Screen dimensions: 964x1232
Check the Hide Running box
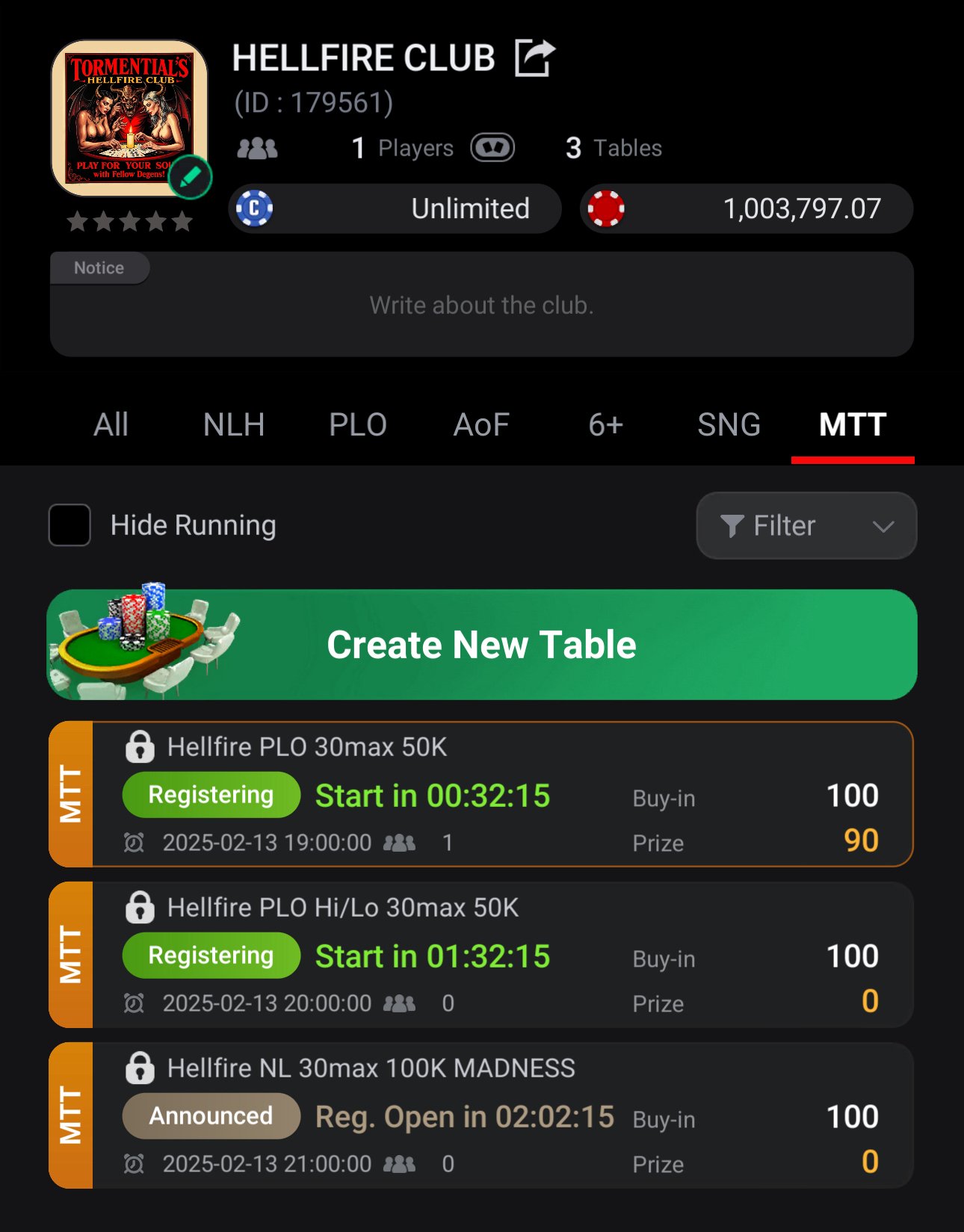[70, 525]
